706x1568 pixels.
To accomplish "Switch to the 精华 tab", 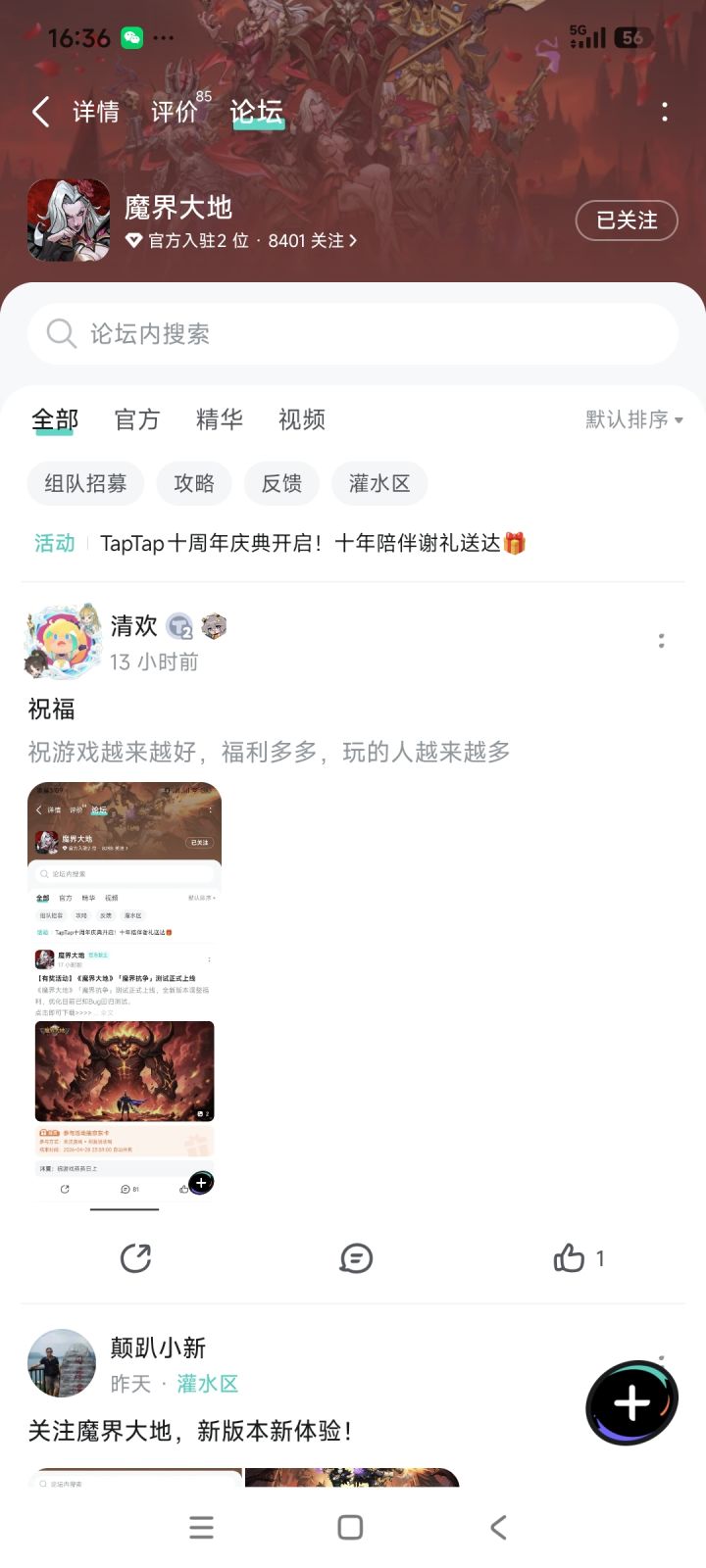I will point(219,419).
